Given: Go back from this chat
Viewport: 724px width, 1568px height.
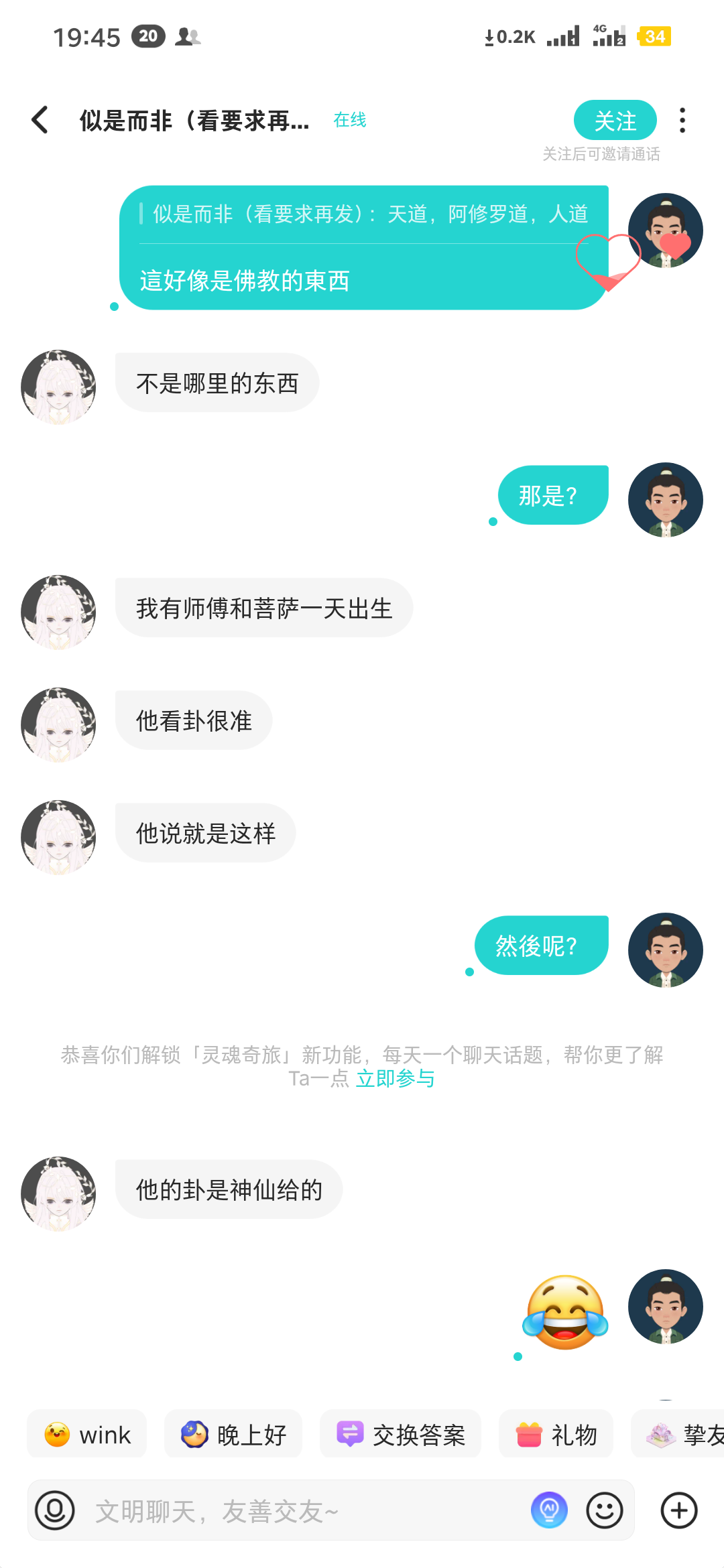Looking at the screenshot, I should pos(40,120).
